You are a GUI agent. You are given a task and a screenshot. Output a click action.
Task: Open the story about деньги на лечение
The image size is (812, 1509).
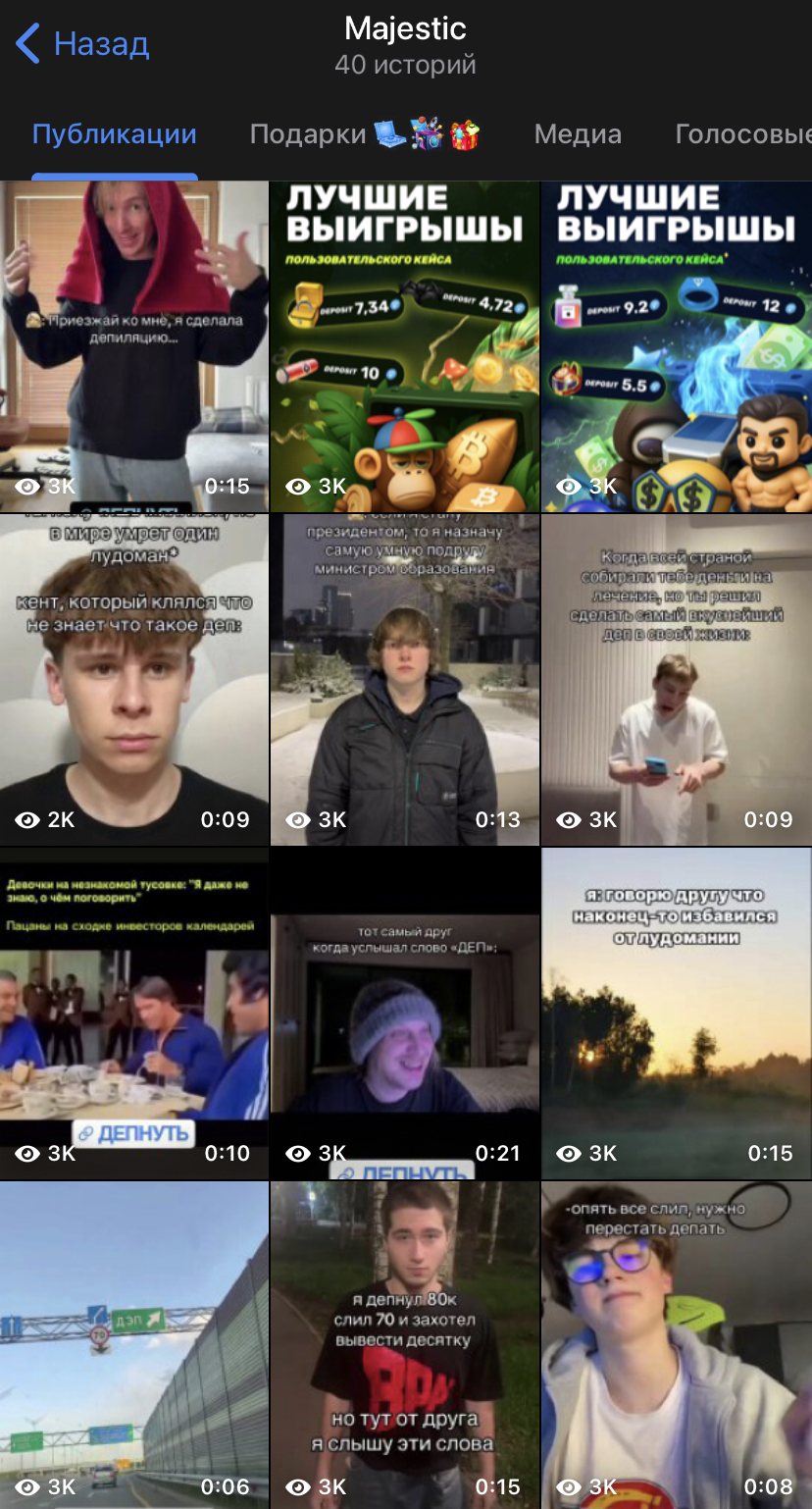(x=677, y=679)
